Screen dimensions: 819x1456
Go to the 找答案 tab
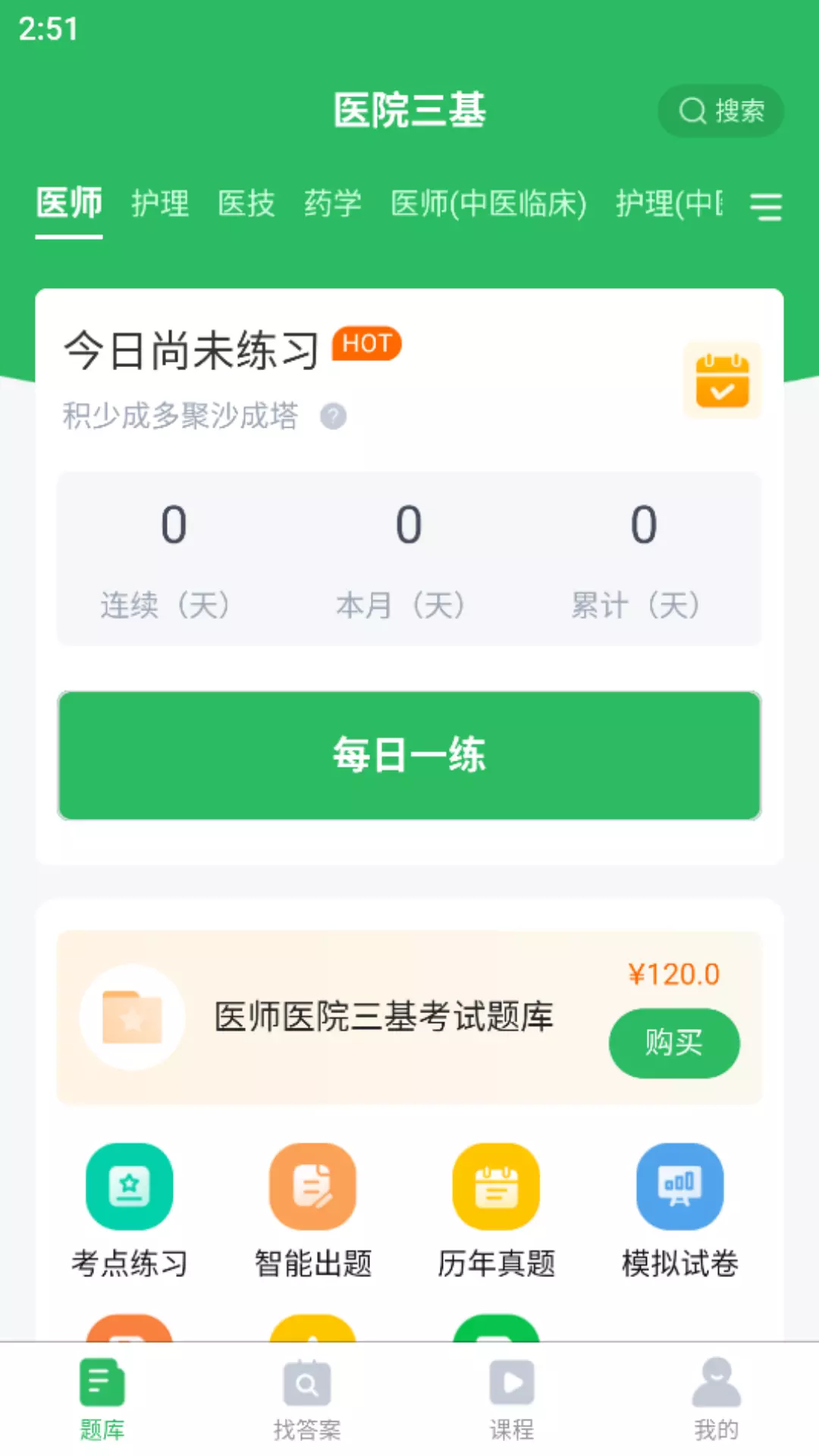pos(307,1400)
